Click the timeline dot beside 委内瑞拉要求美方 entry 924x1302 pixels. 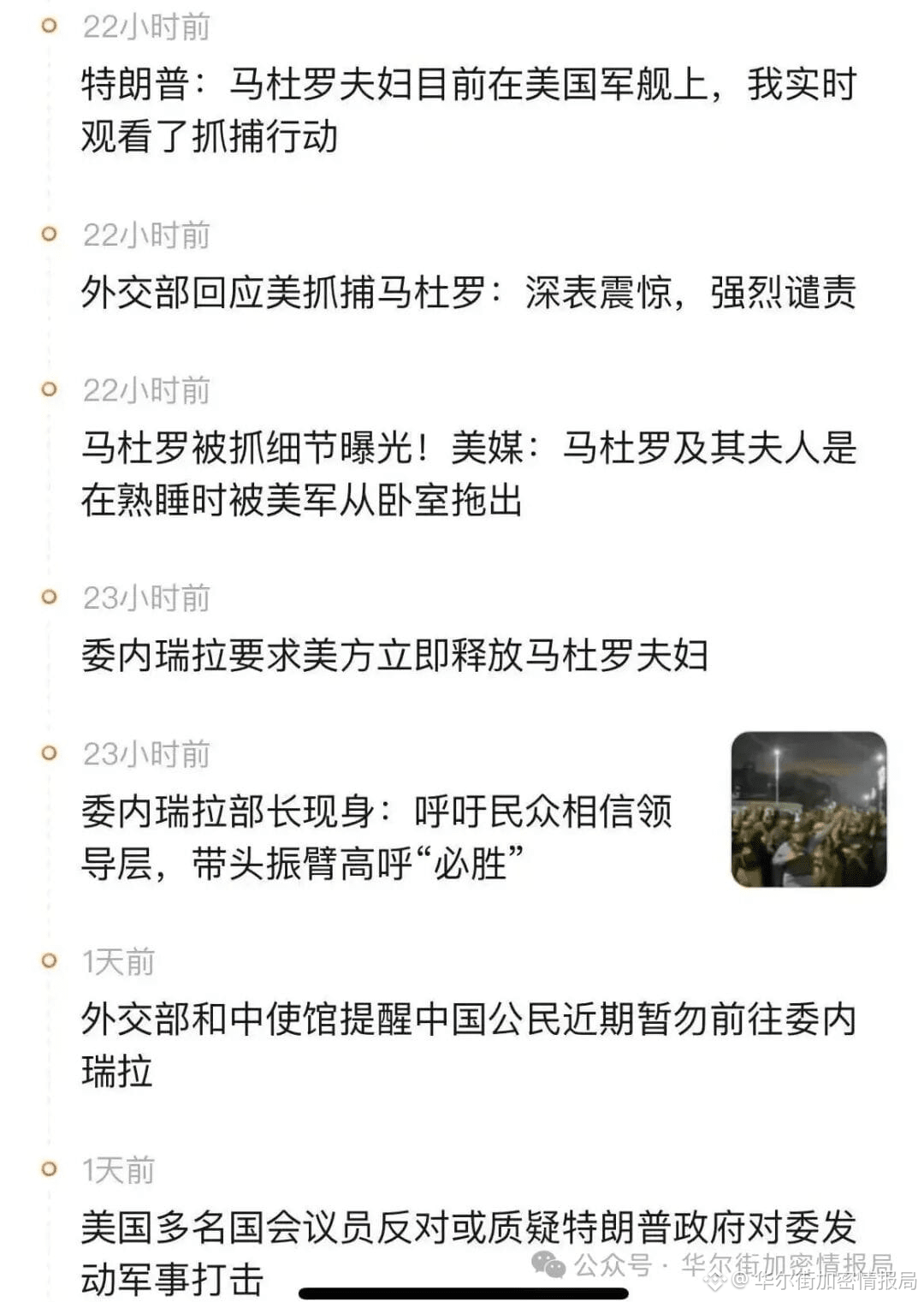(x=51, y=597)
